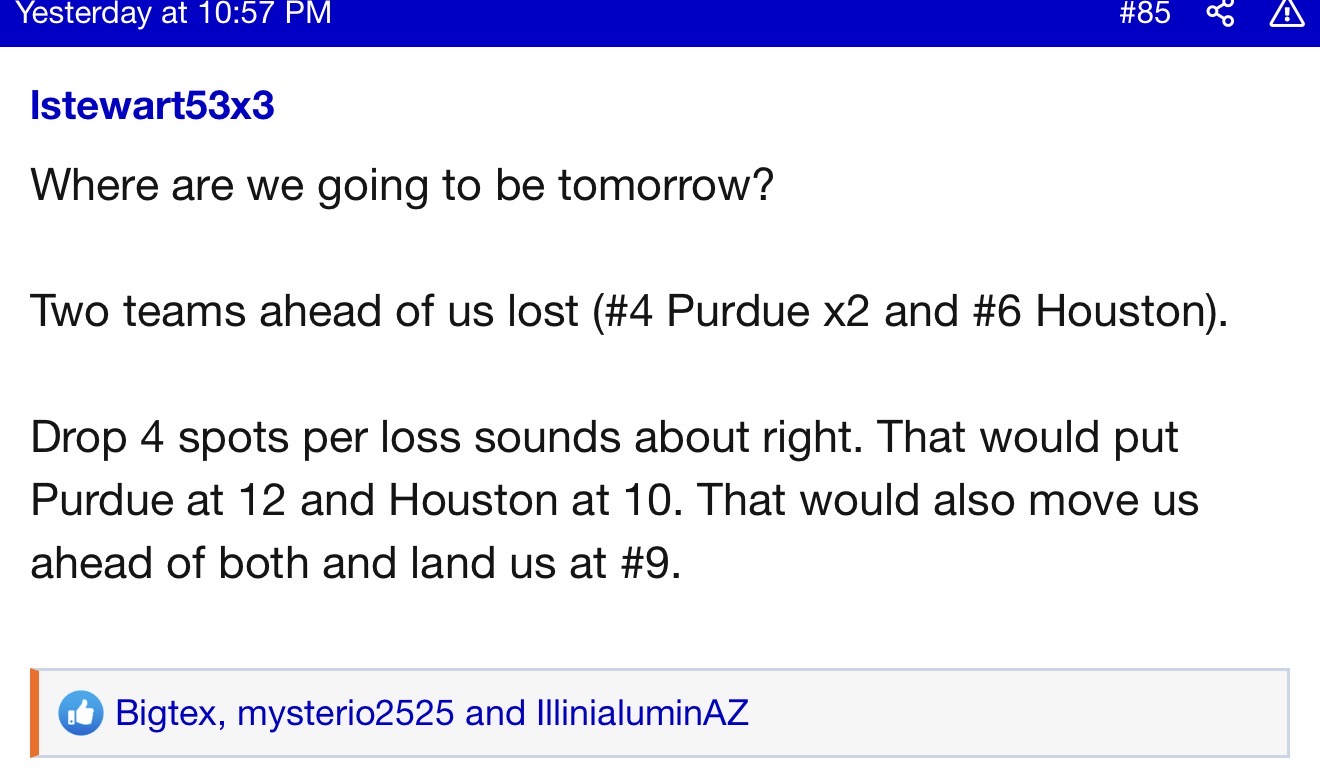View Bigtex's profile from the likes list
Viewport: 1320px width, 782px height.
point(164,713)
